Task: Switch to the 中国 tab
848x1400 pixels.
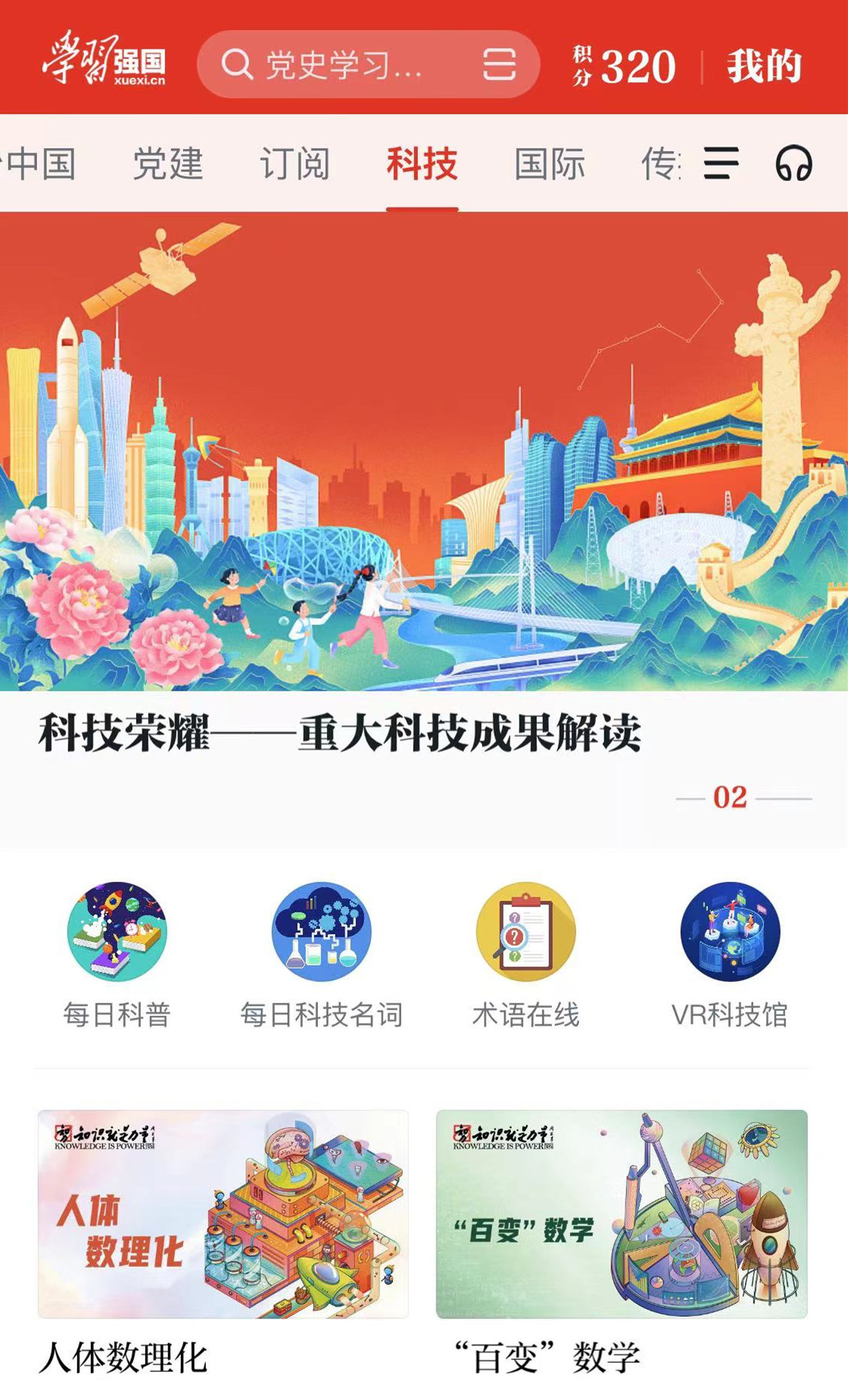Action: pyautogui.click(x=42, y=164)
